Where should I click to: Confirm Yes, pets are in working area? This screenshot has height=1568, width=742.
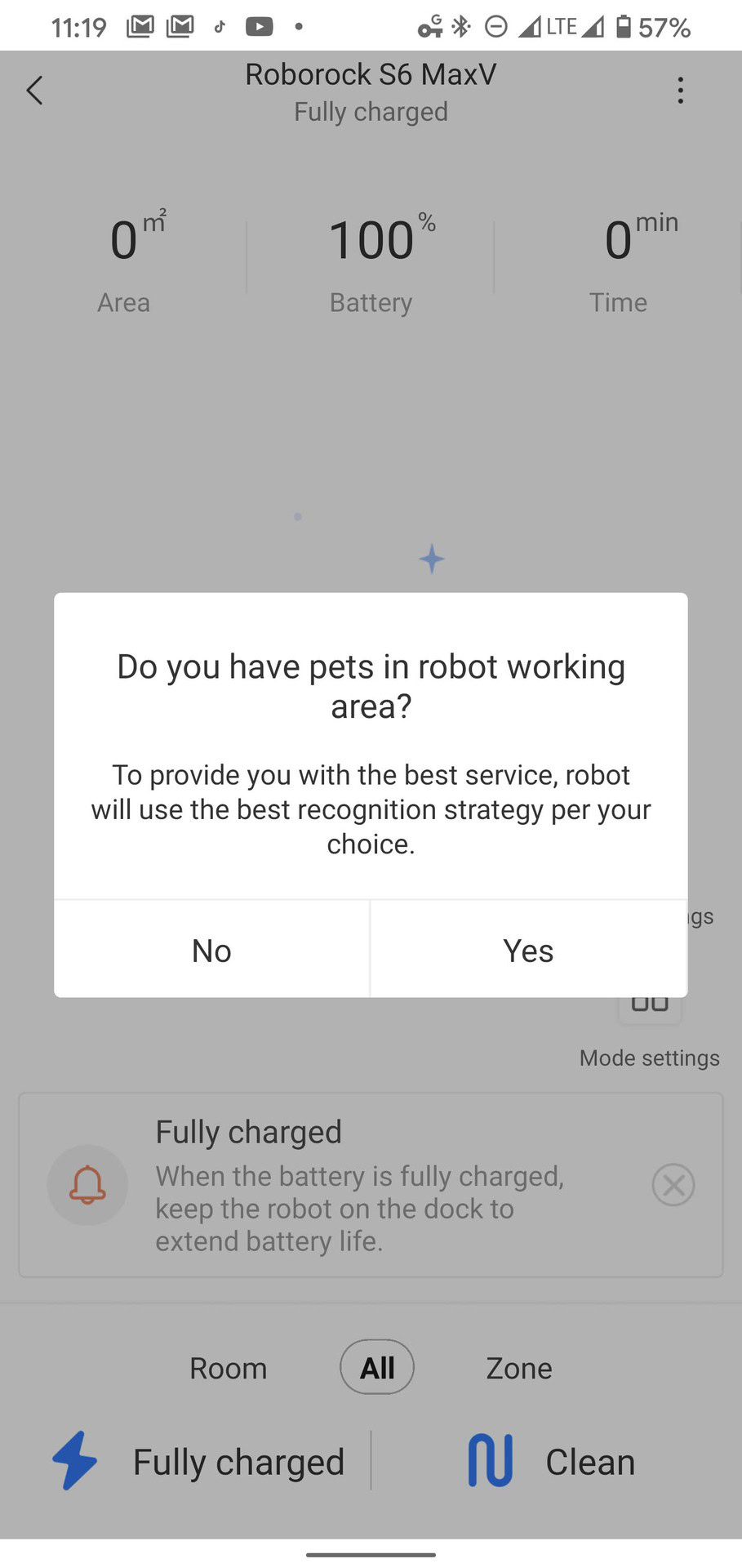pos(528,951)
